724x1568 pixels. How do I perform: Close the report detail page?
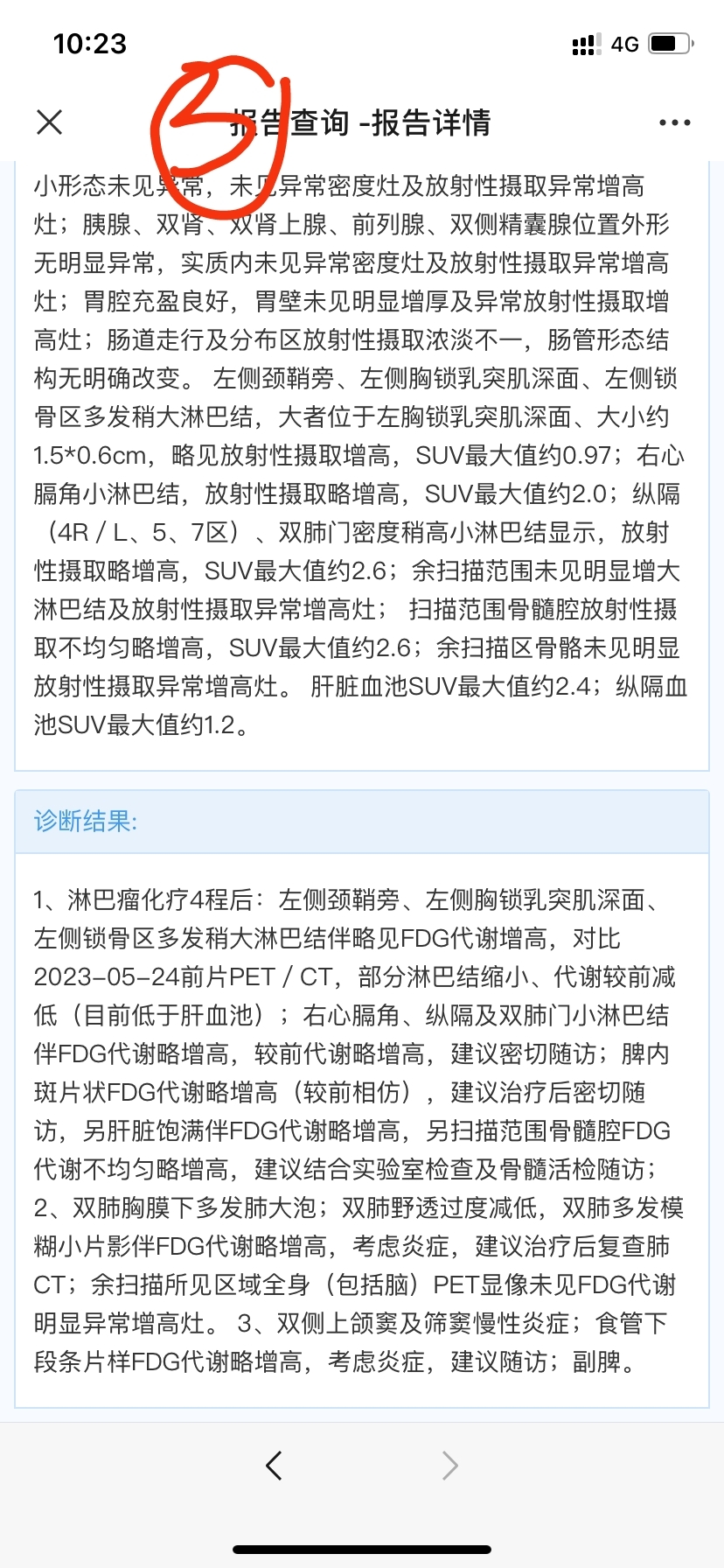tap(50, 122)
